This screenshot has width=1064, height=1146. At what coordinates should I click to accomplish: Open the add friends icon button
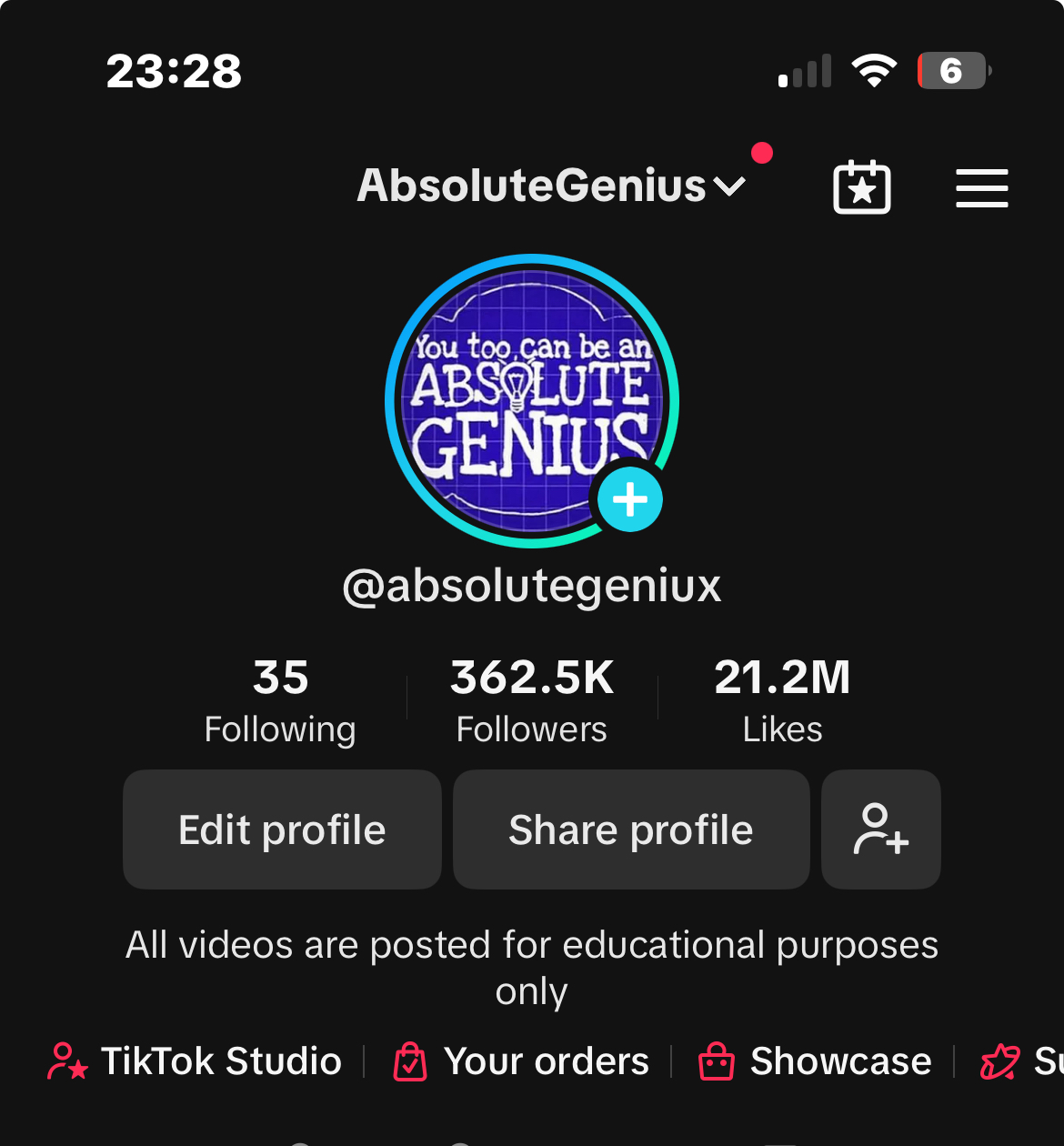pos(880,829)
